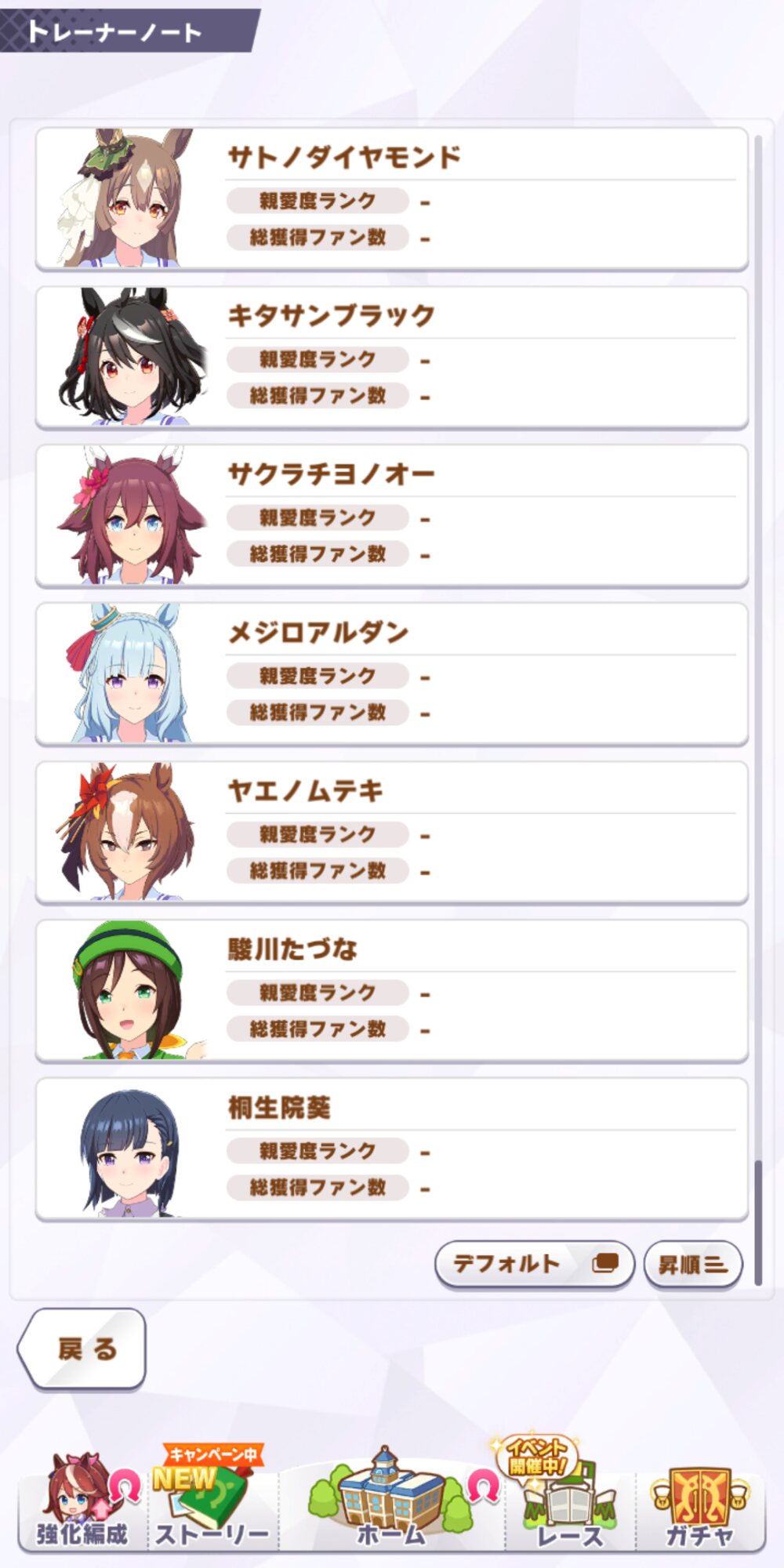
Task: View メジロアルダン's note entry
Action: coord(392,674)
